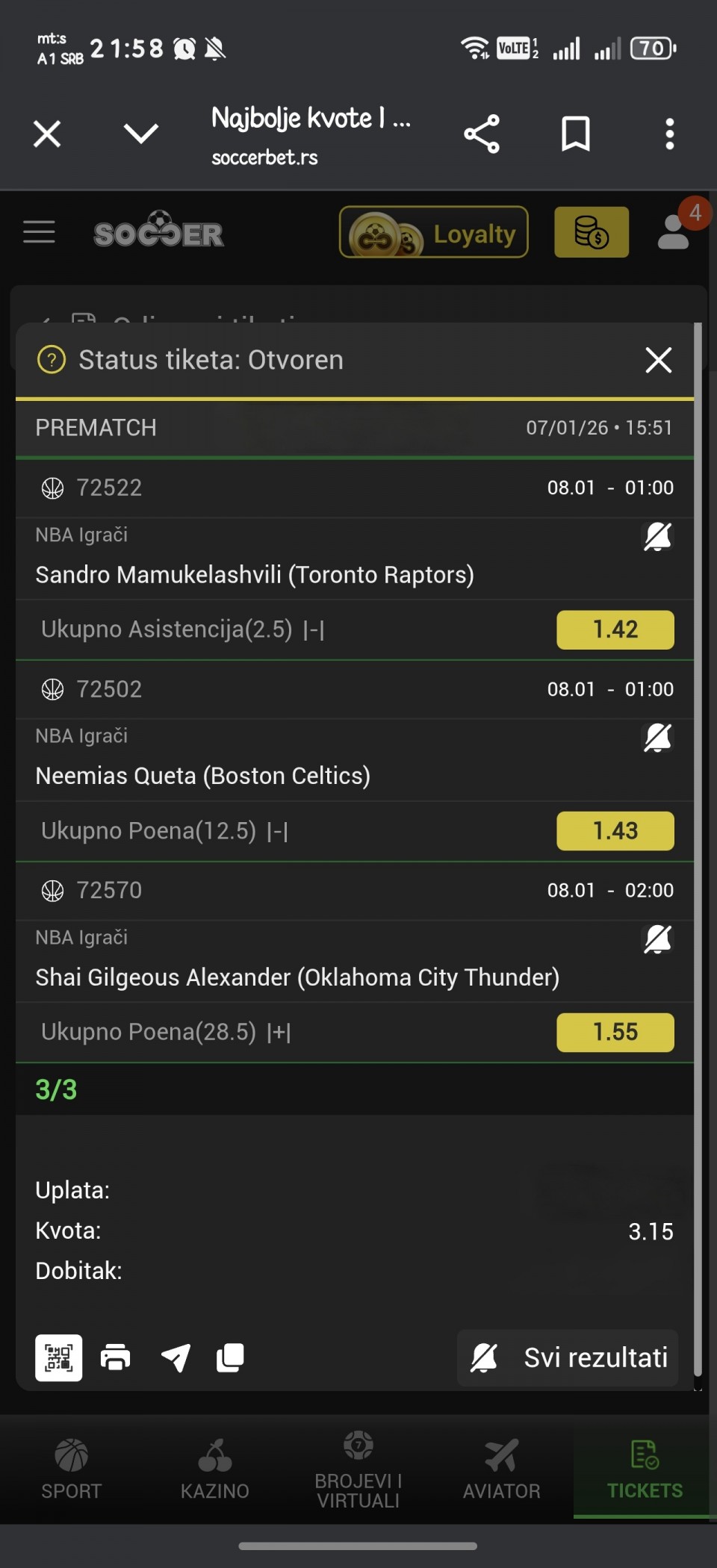The width and height of the screenshot is (717, 1568).
Task: Open the Loyalty program
Action: (x=433, y=232)
